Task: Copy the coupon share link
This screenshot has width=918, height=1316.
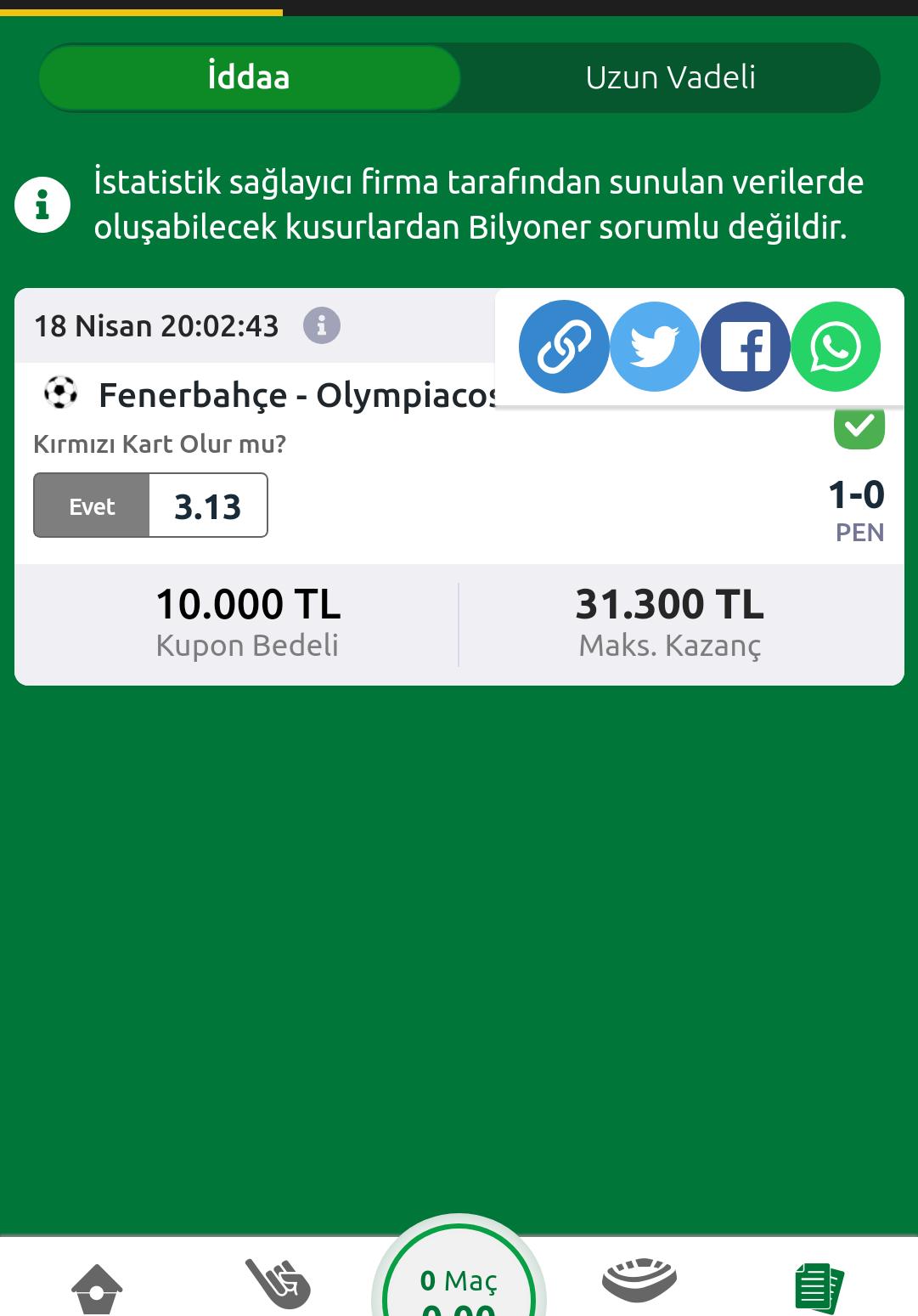Action: 563,346
